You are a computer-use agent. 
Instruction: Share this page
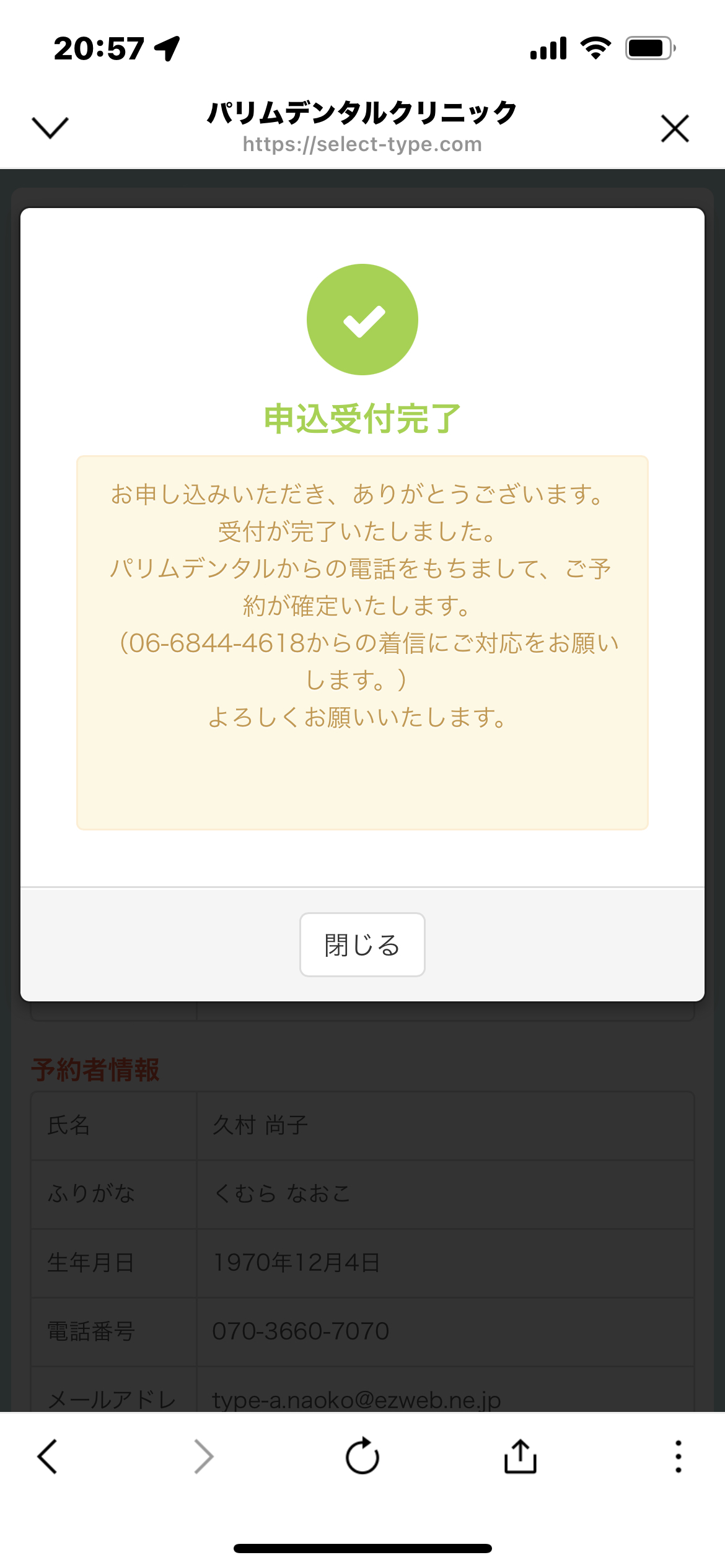tap(521, 1455)
